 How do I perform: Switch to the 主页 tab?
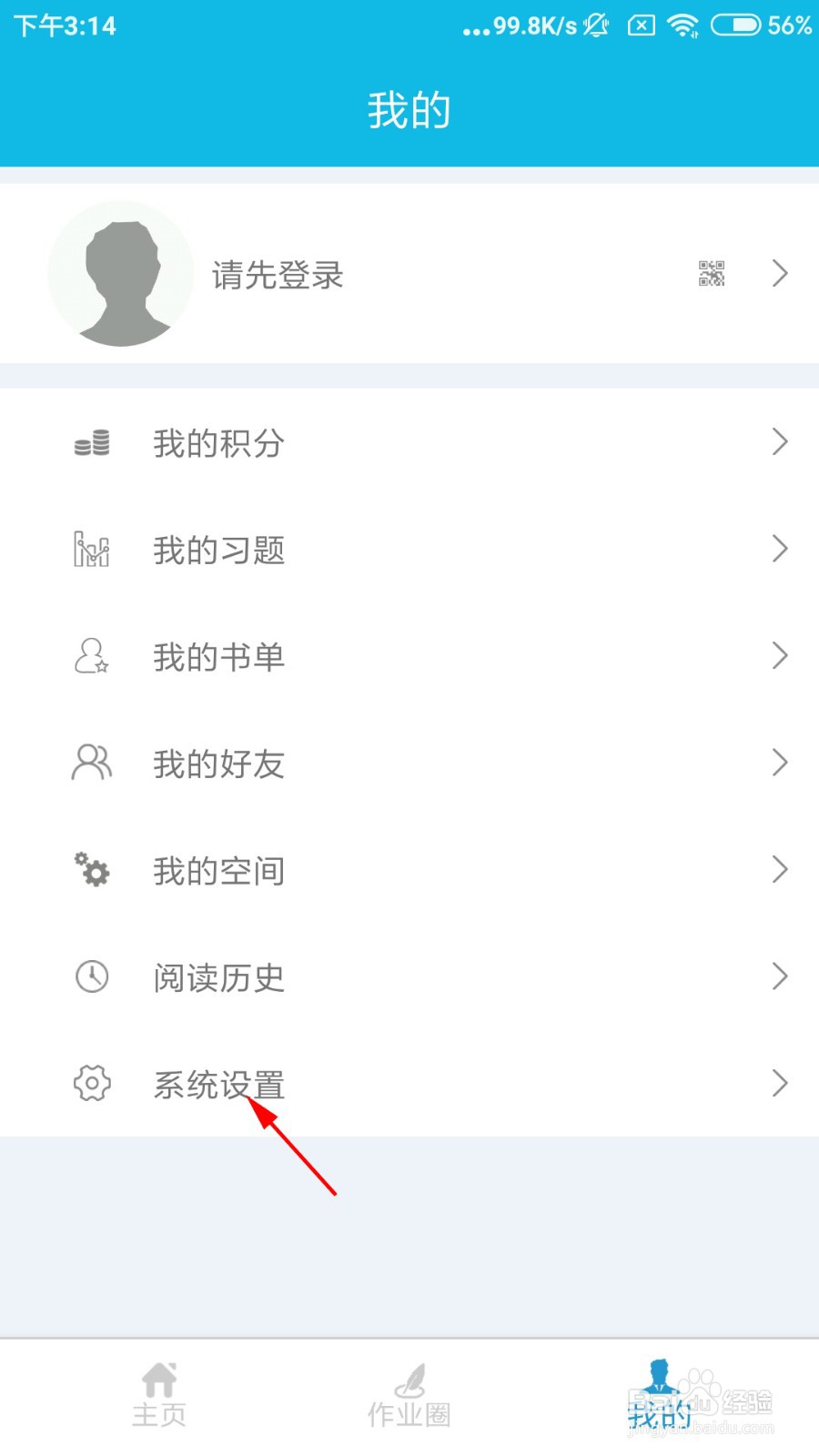(159, 1395)
